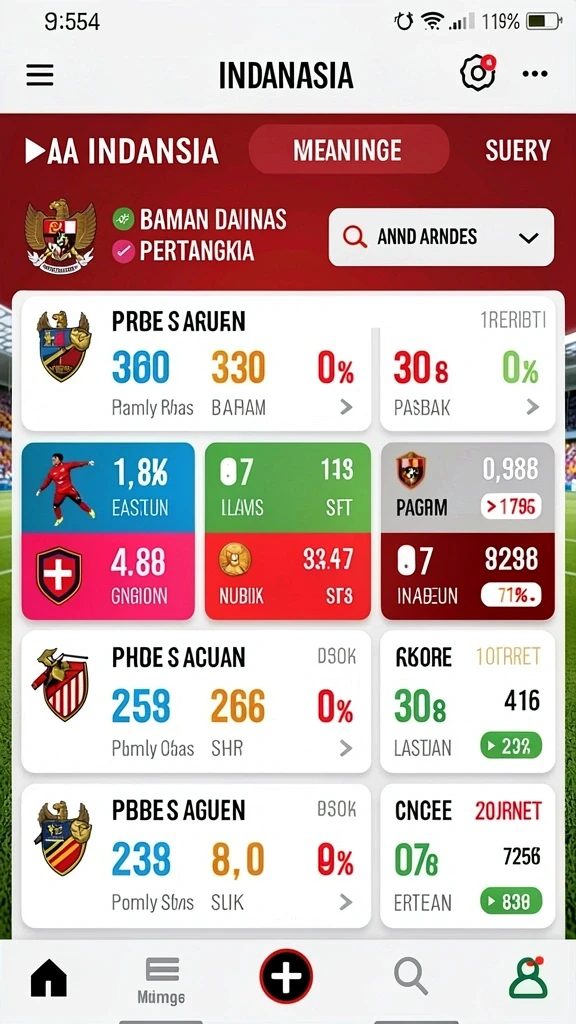Tap the green 238 button under LASTJAN
576x1024 pixels.
pos(511,746)
